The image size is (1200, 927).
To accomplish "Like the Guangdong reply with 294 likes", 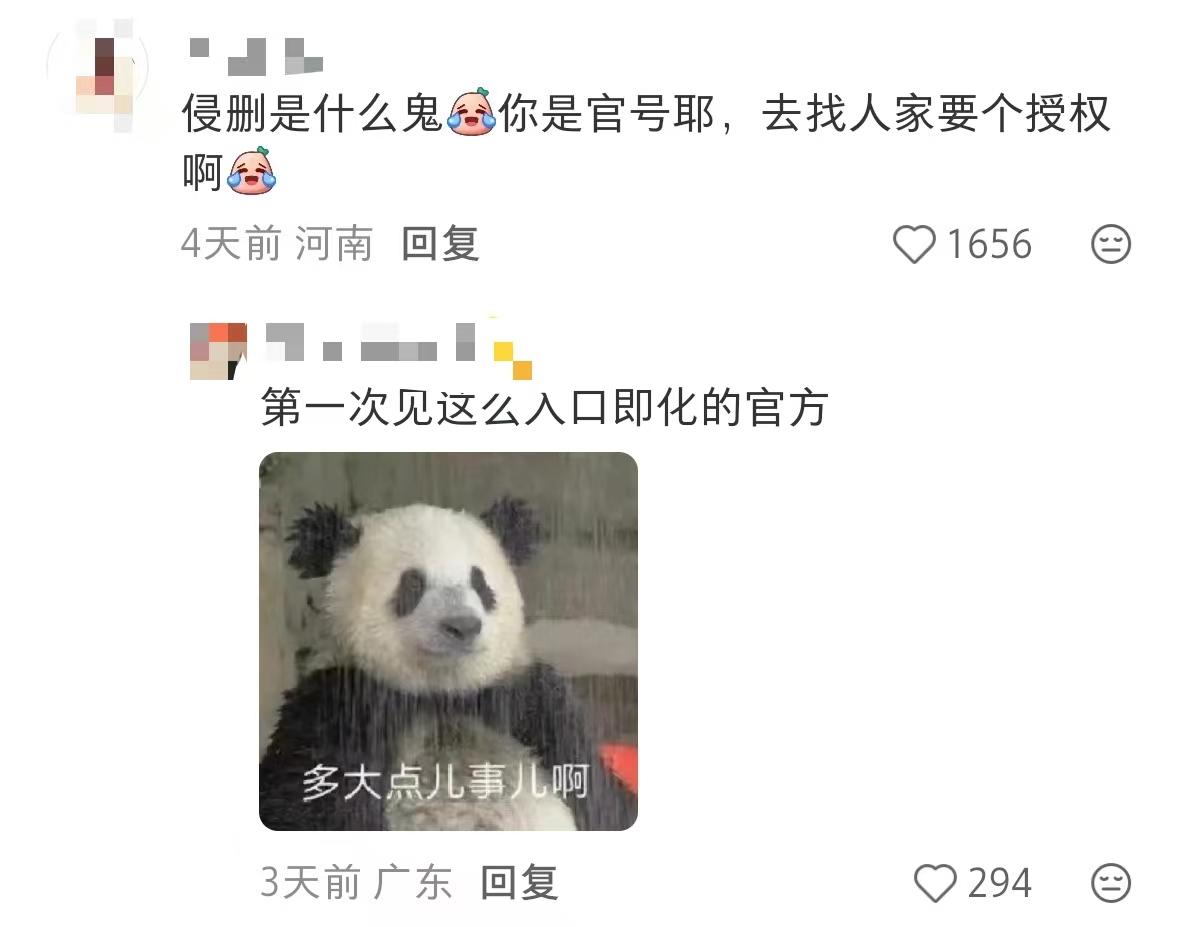I will [x=936, y=883].
